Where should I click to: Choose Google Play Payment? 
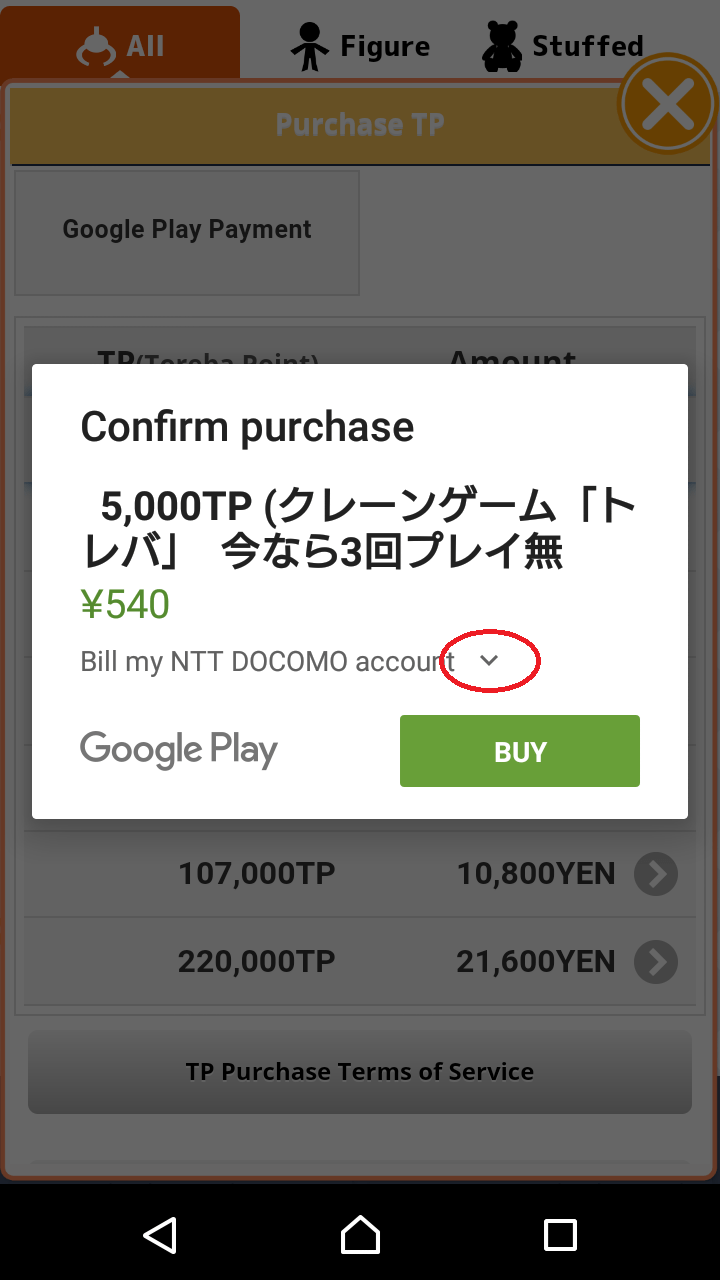click(187, 230)
